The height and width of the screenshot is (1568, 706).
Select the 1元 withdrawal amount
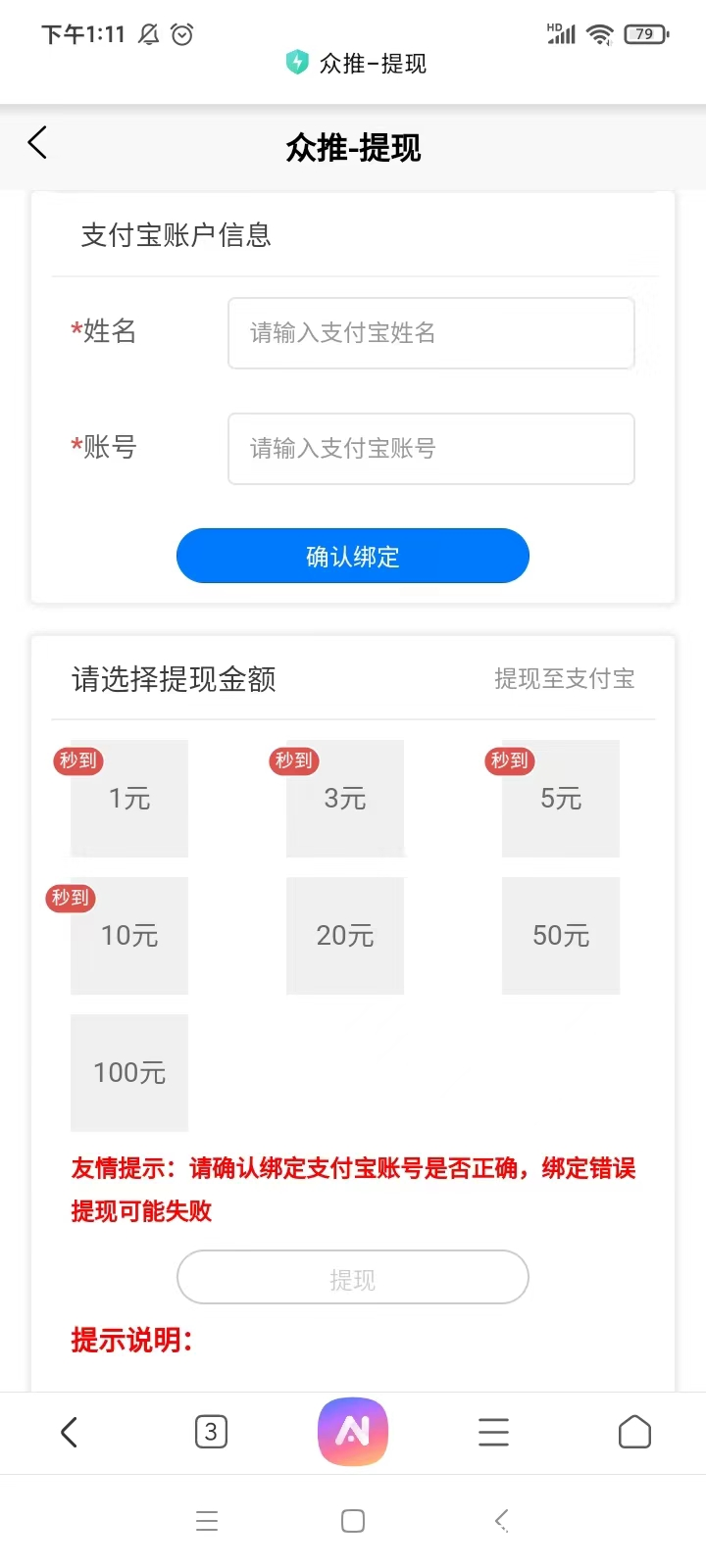point(128,799)
